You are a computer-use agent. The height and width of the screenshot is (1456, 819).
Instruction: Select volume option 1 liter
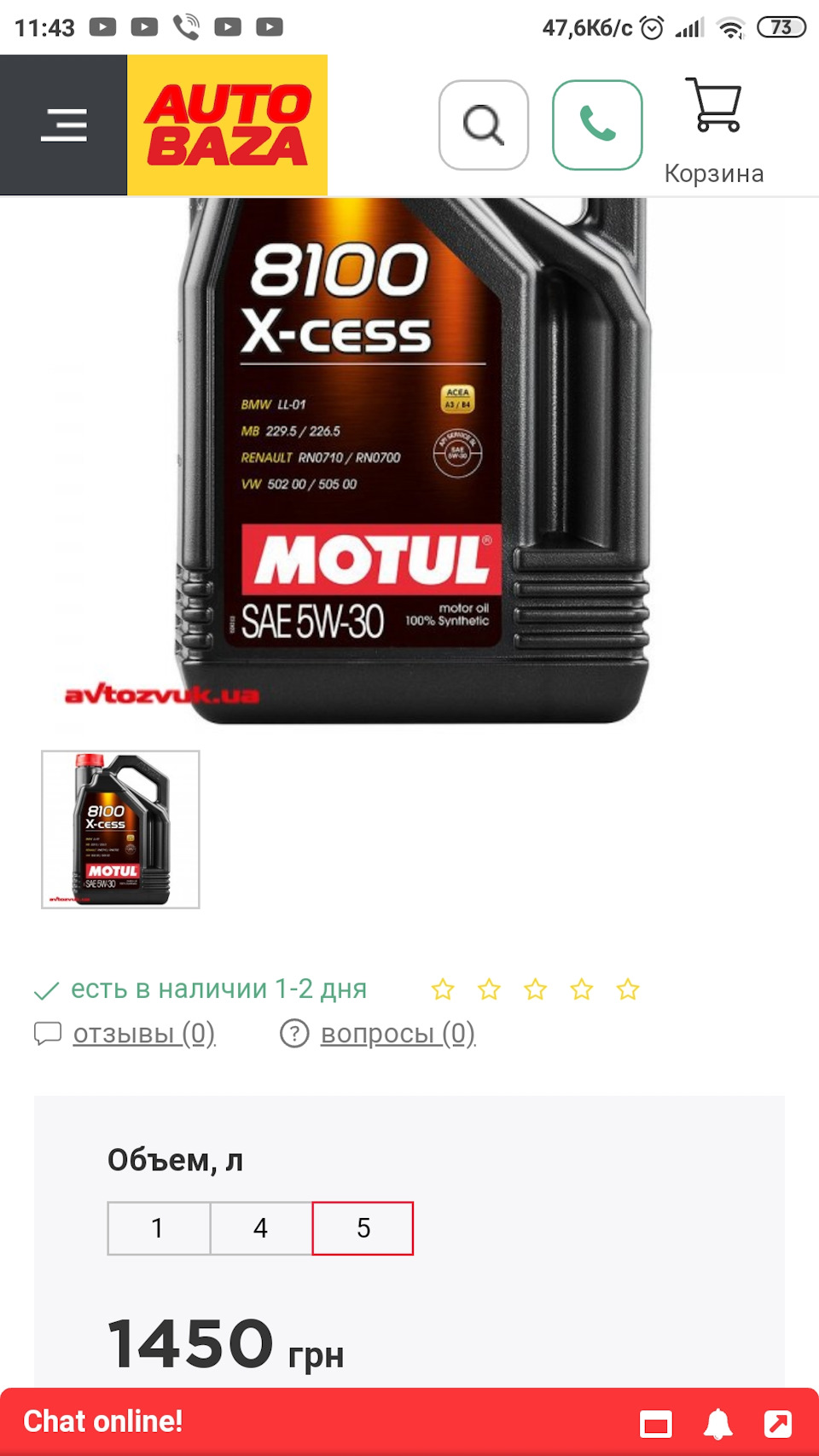point(157,1228)
